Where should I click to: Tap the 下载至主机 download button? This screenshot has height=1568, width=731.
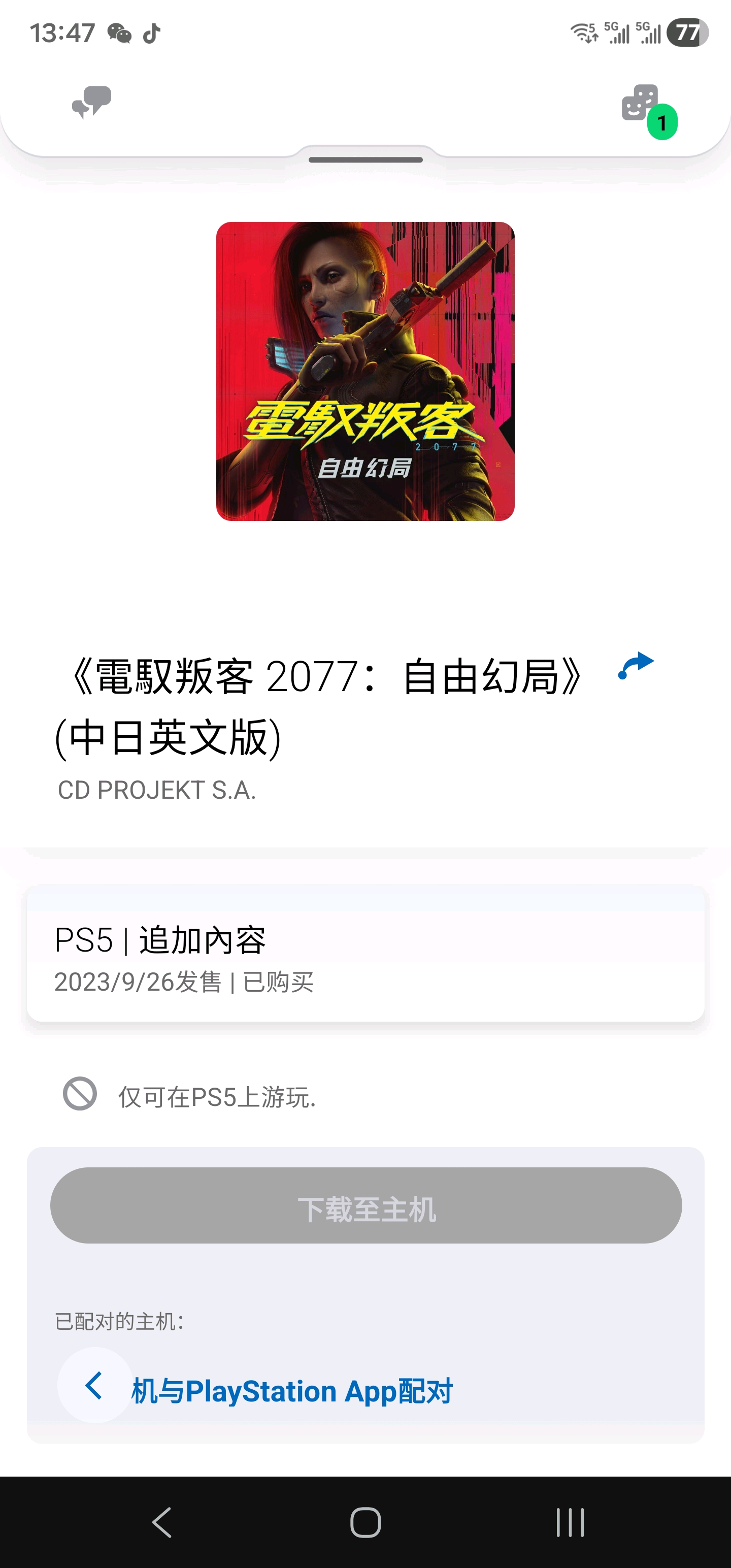366,1205
